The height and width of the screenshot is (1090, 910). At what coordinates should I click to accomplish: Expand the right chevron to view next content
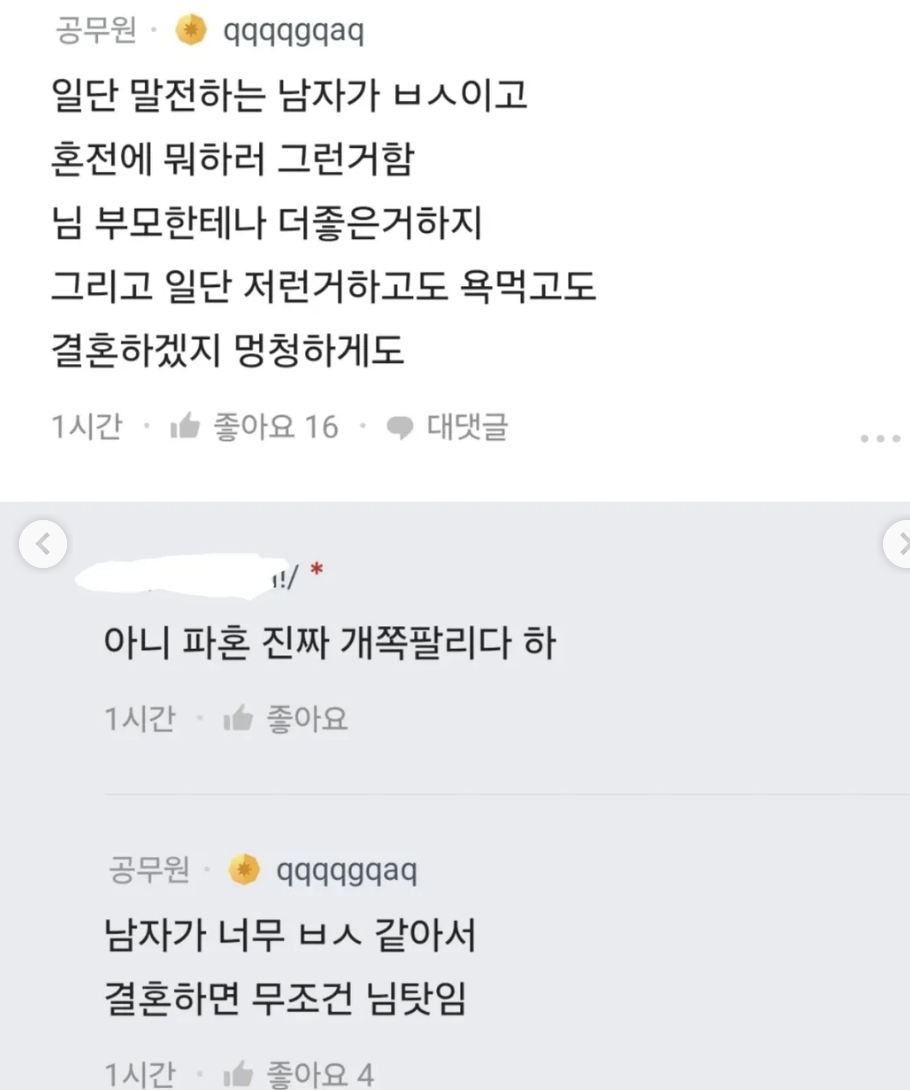(901, 543)
